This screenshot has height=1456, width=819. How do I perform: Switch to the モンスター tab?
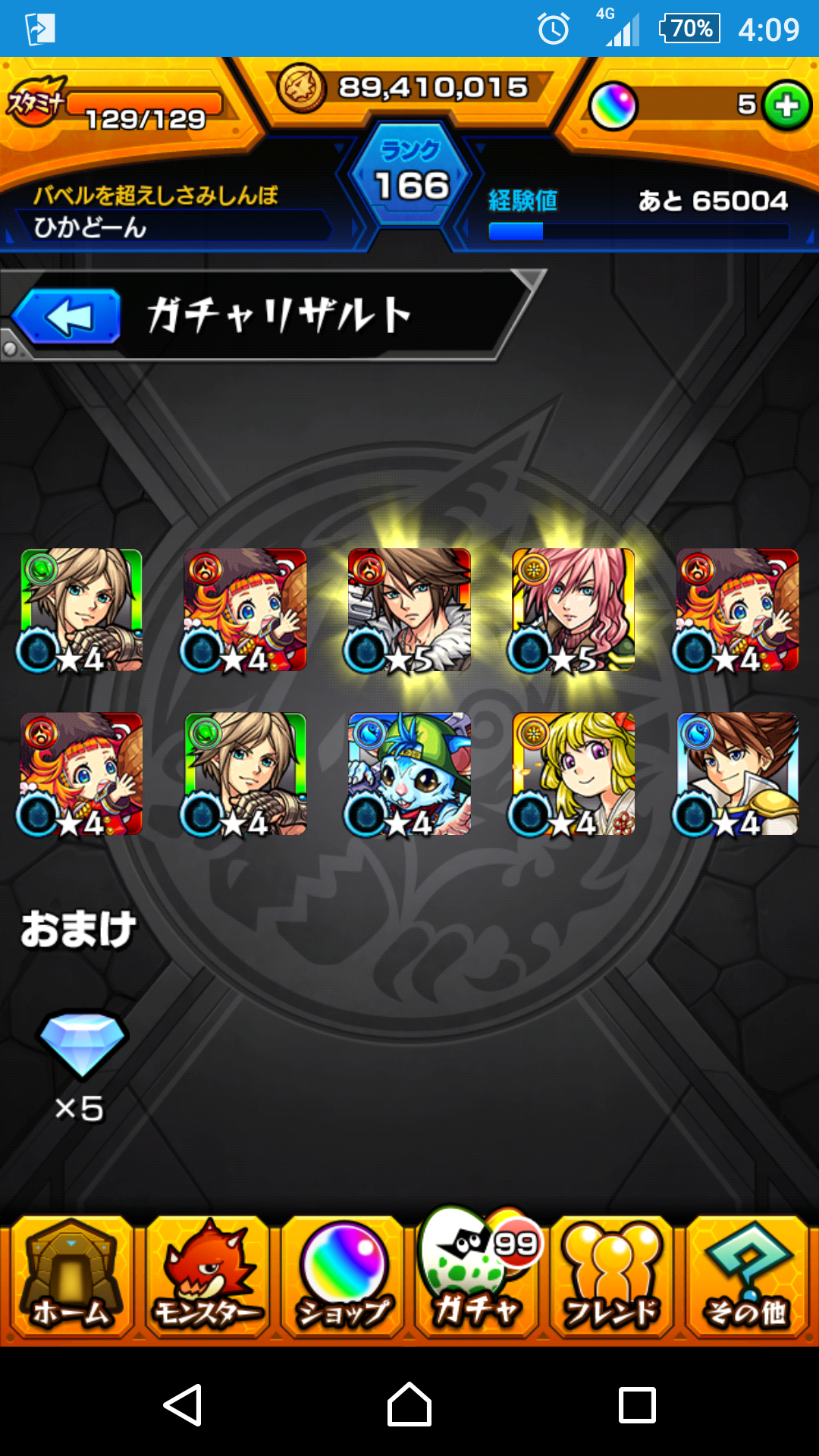coord(207,1278)
